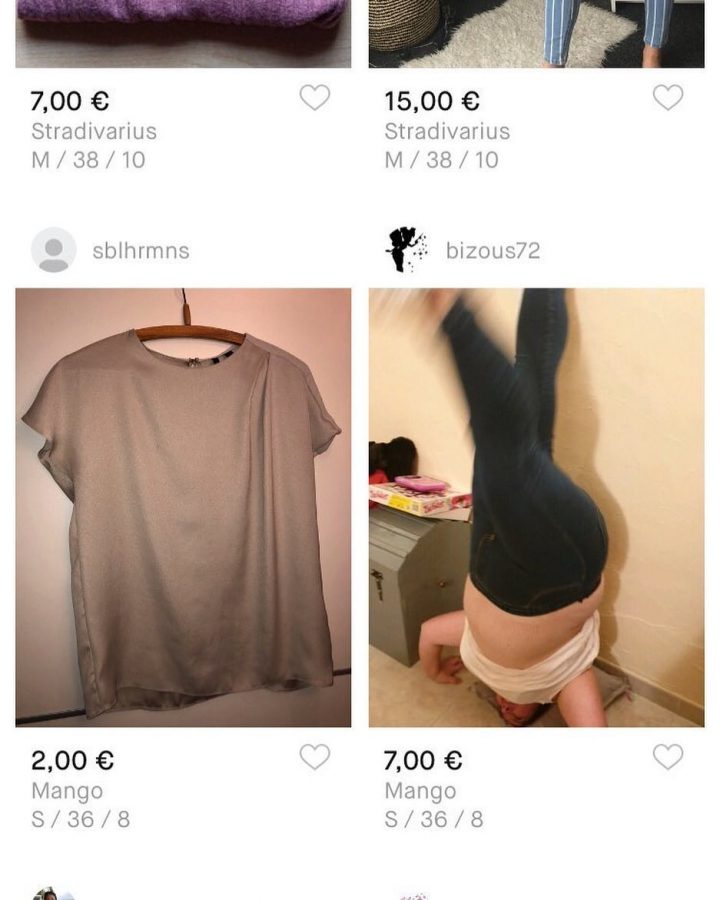Open the purple Stradivarius item listing
Screen dimensions: 720x900
183,32
